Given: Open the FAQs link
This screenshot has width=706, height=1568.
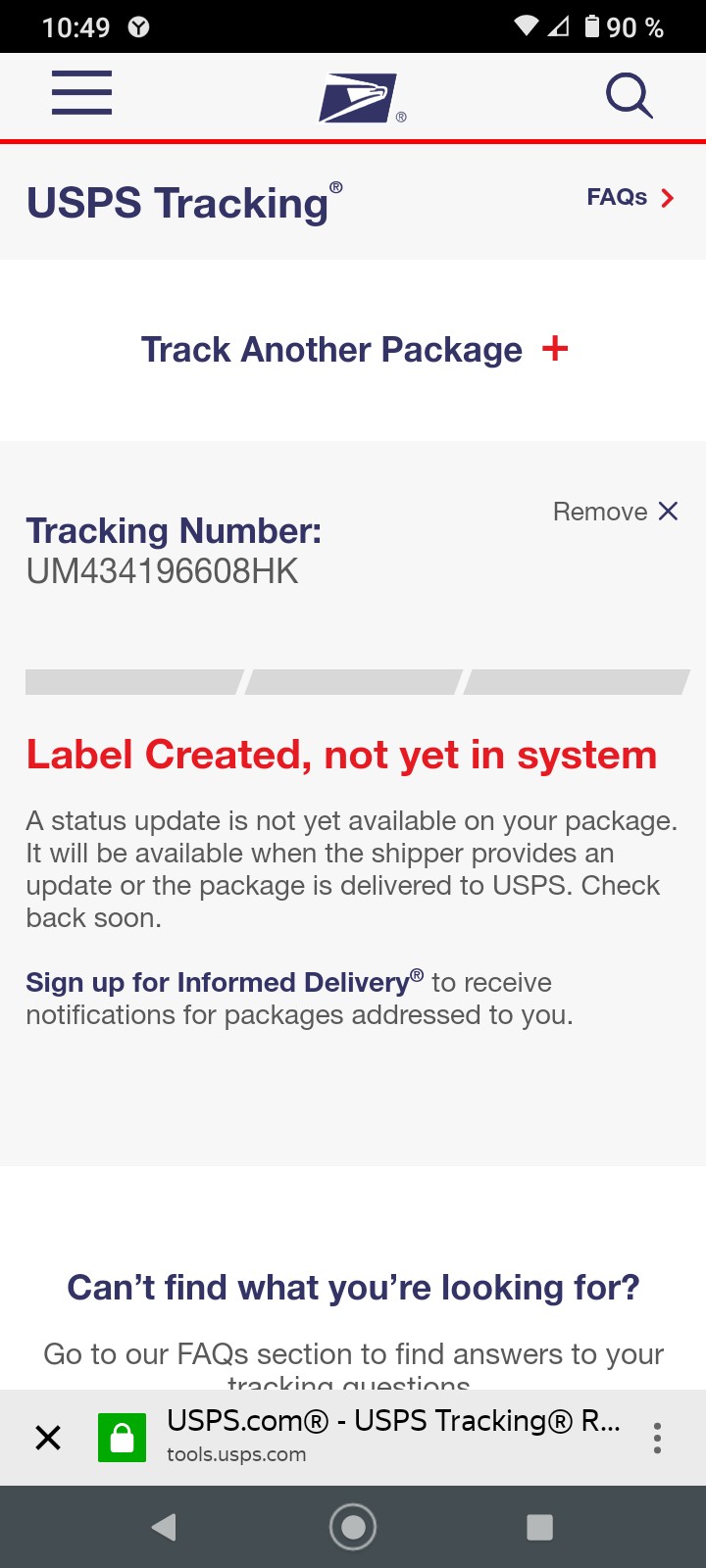Looking at the screenshot, I should coord(630,197).
